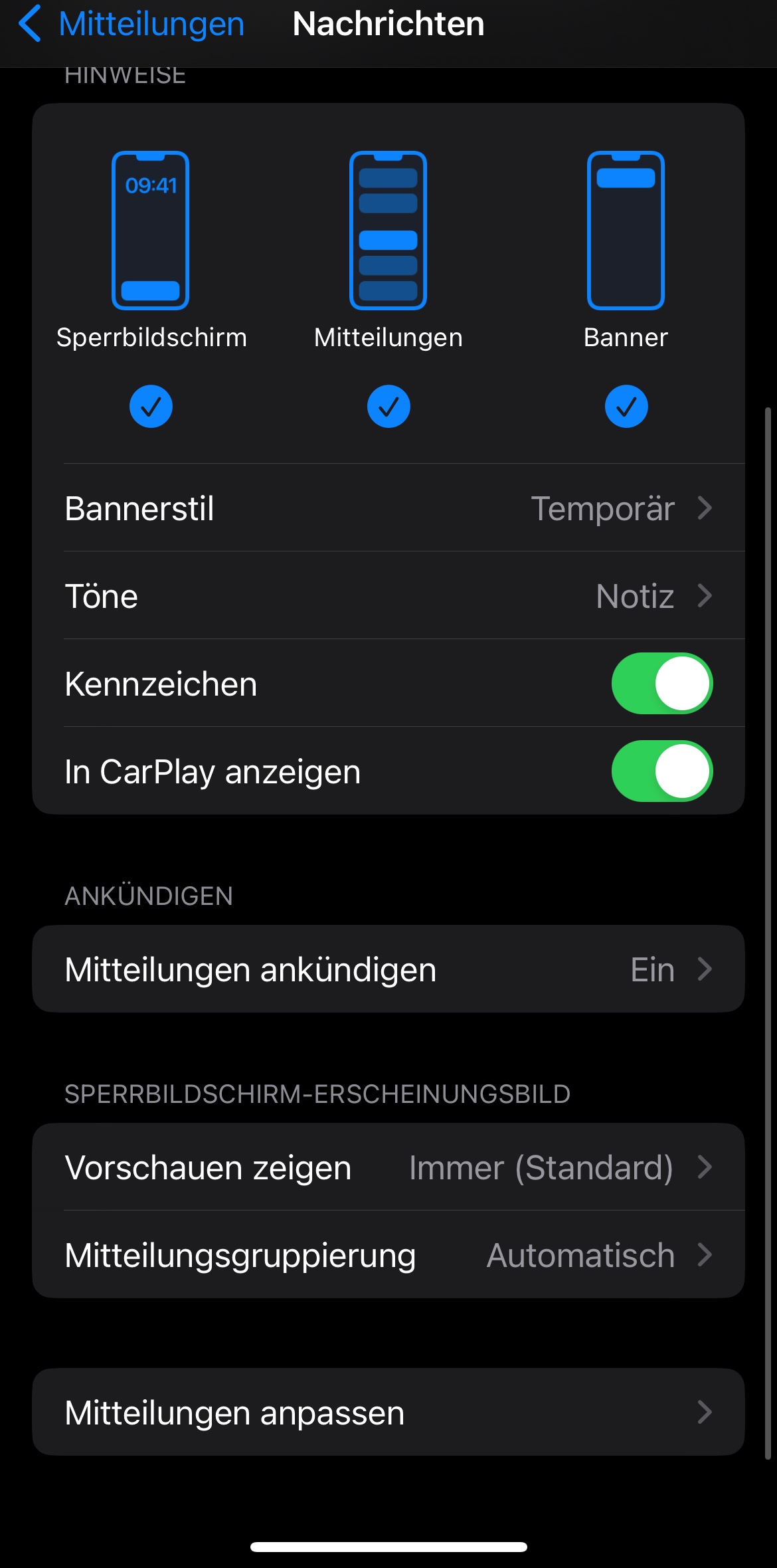Open Mitteilungen ankündigen
Viewport: 777px width, 1568px height.
pyautogui.click(x=388, y=969)
